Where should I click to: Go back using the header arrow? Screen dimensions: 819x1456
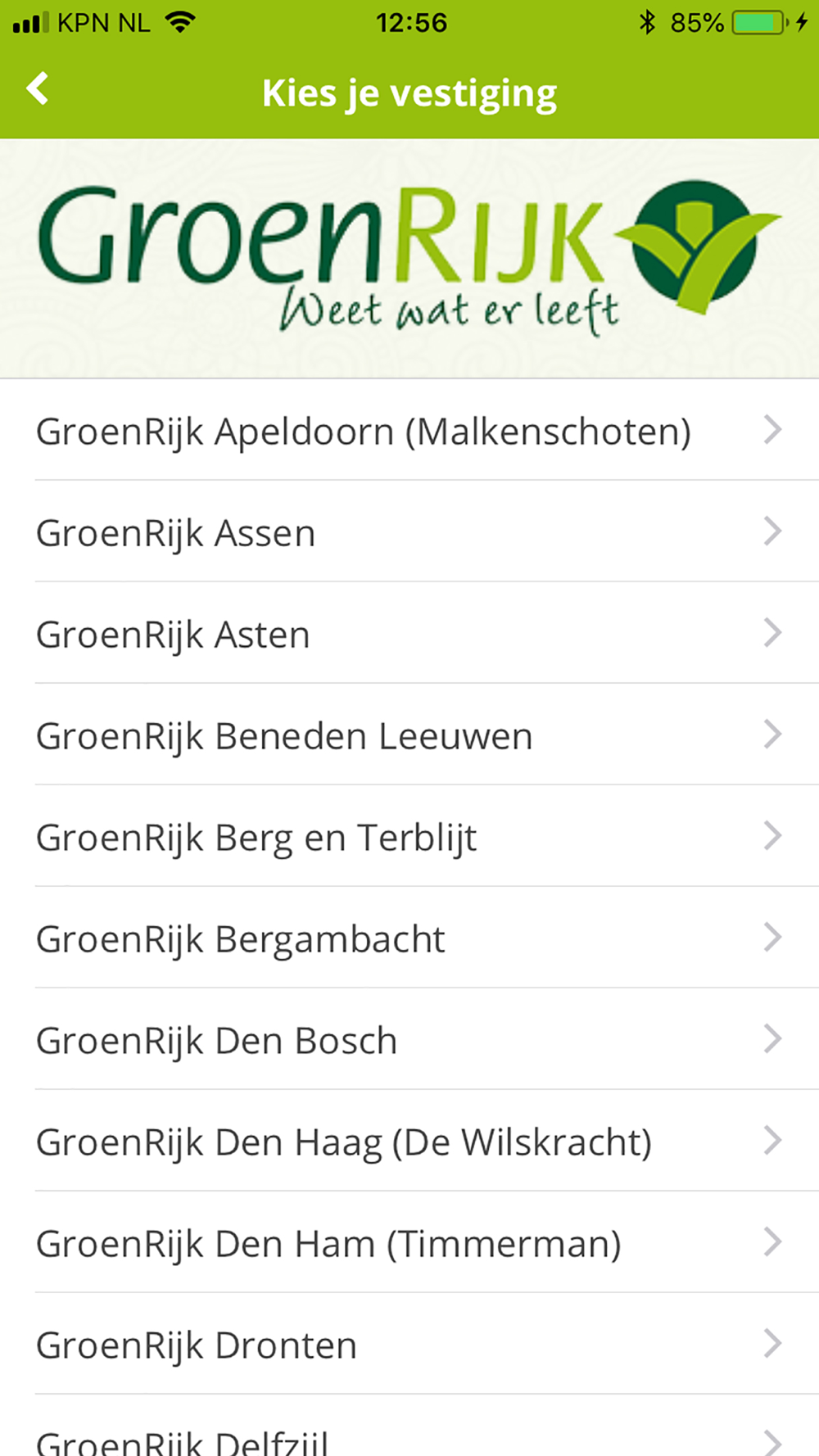pyautogui.click(x=38, y=89)
